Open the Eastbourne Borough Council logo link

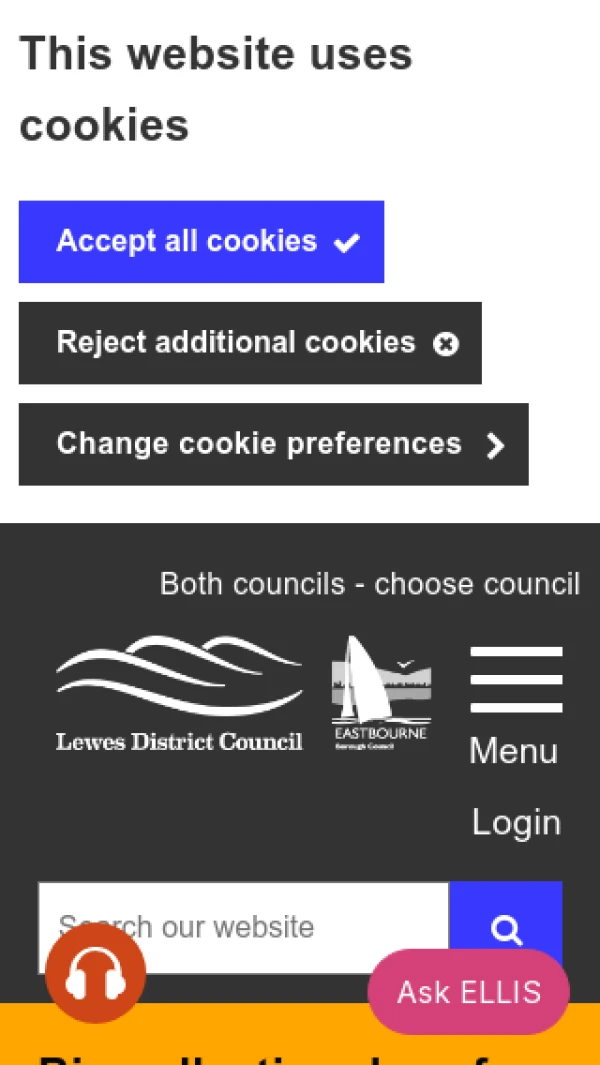[380, 693]
